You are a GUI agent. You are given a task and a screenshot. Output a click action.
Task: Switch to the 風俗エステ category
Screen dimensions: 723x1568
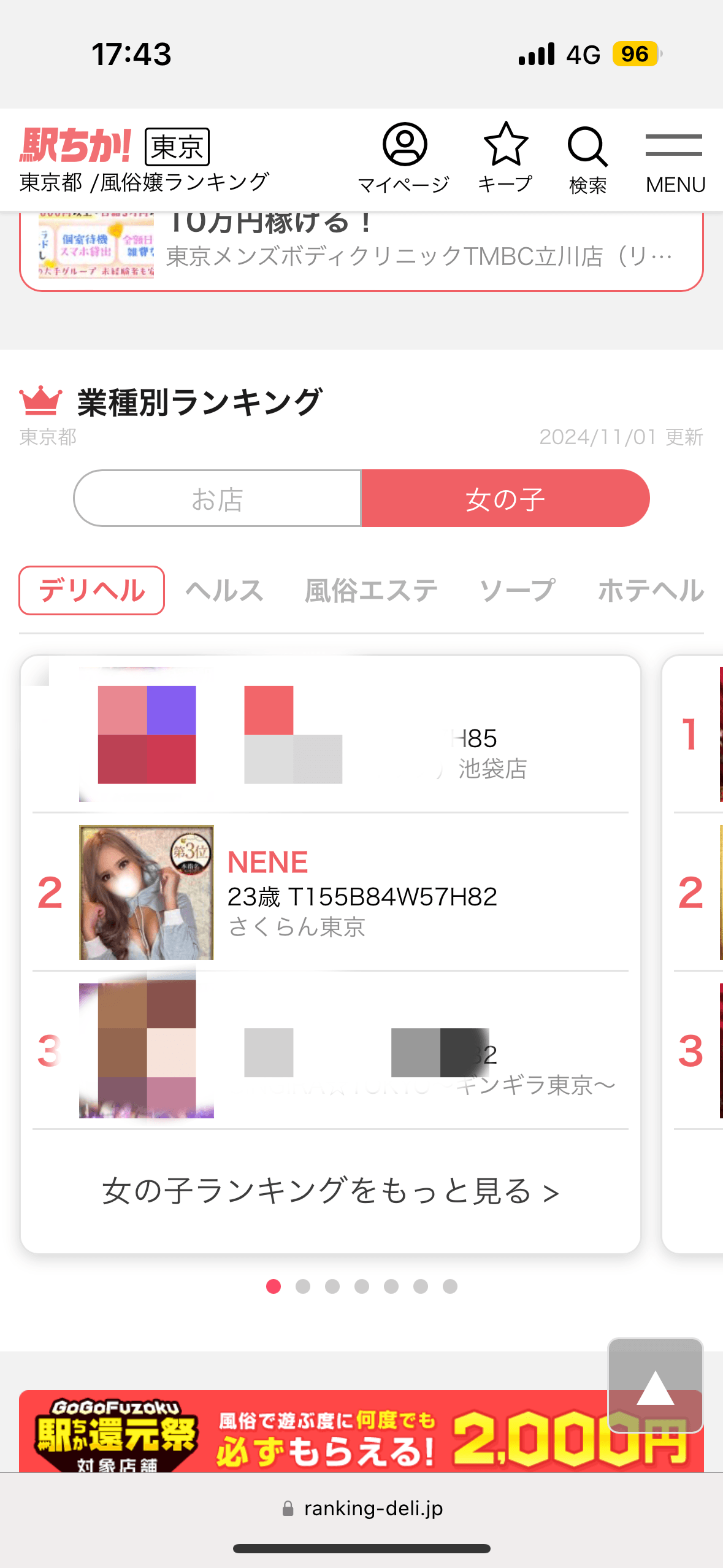[371, 591]
